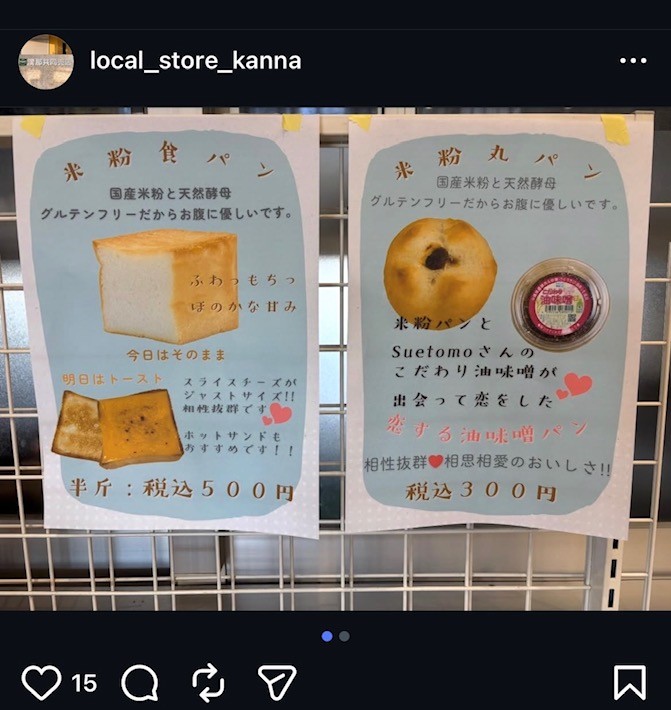Like this post with the heart

coord(41,683)
